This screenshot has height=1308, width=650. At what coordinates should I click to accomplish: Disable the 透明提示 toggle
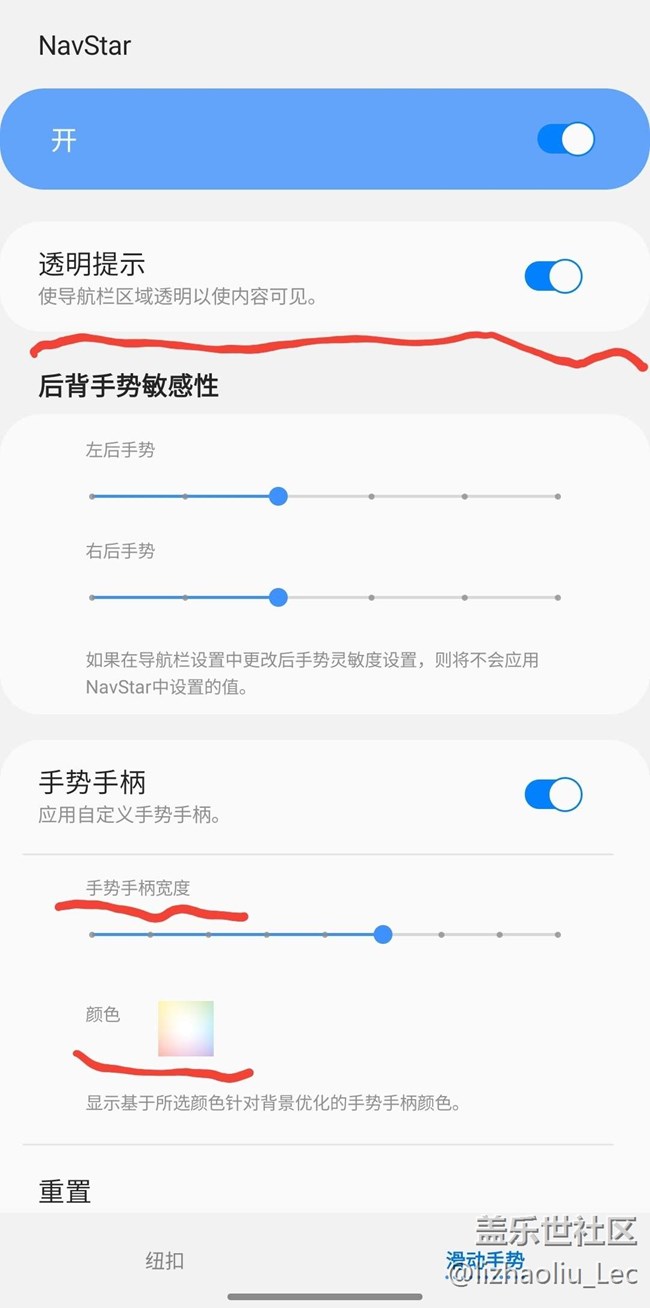coord(553,276)
